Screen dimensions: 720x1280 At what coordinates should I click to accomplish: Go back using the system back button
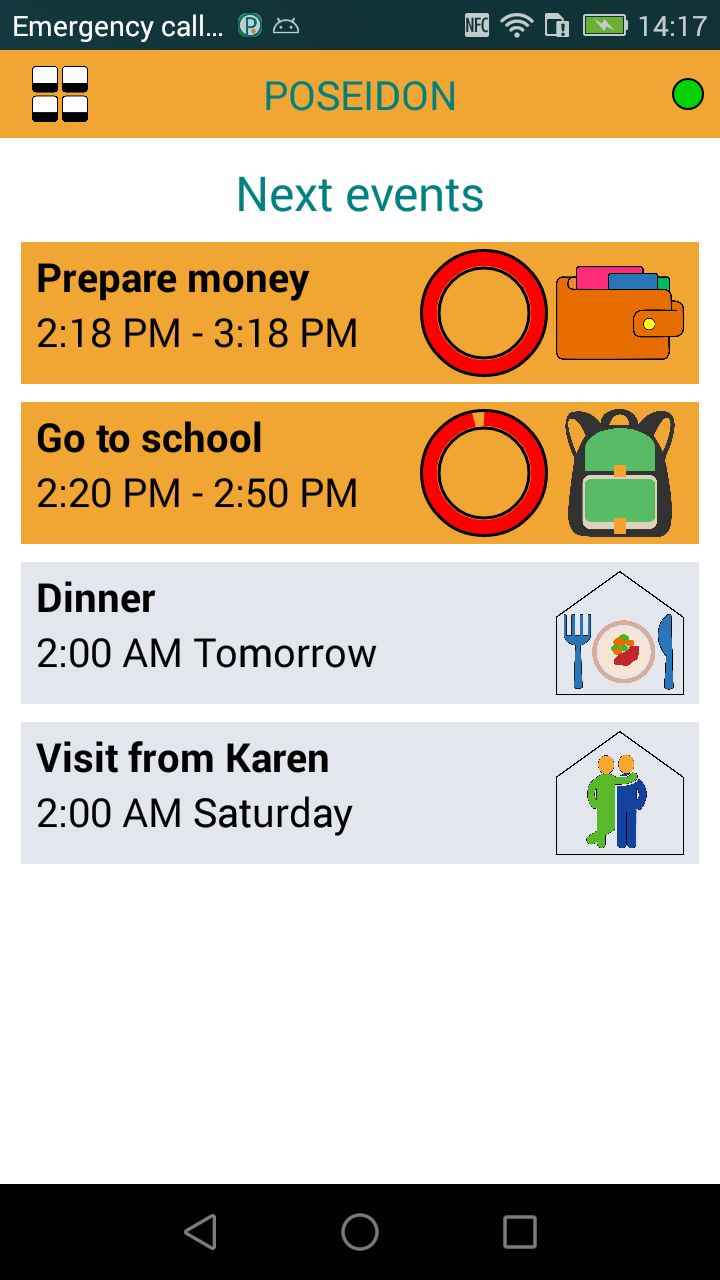(x=201, y=1232)
